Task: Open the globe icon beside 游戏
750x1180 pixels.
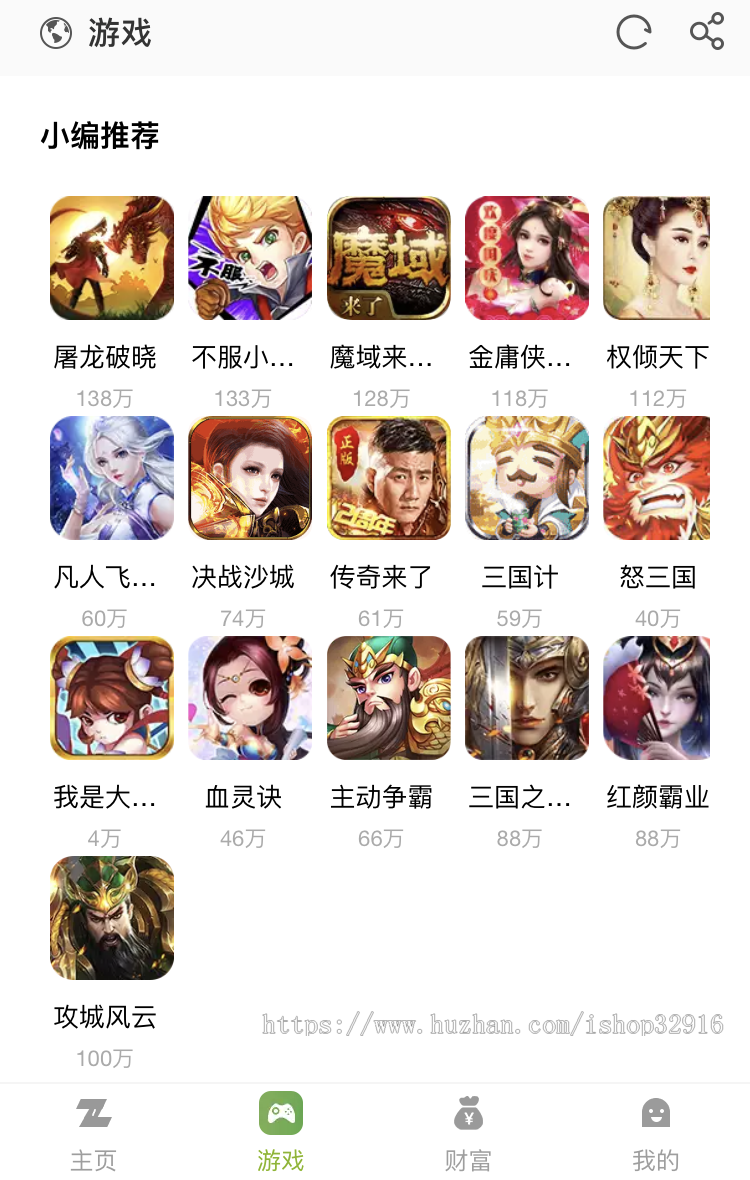Action: click(55, 33)
